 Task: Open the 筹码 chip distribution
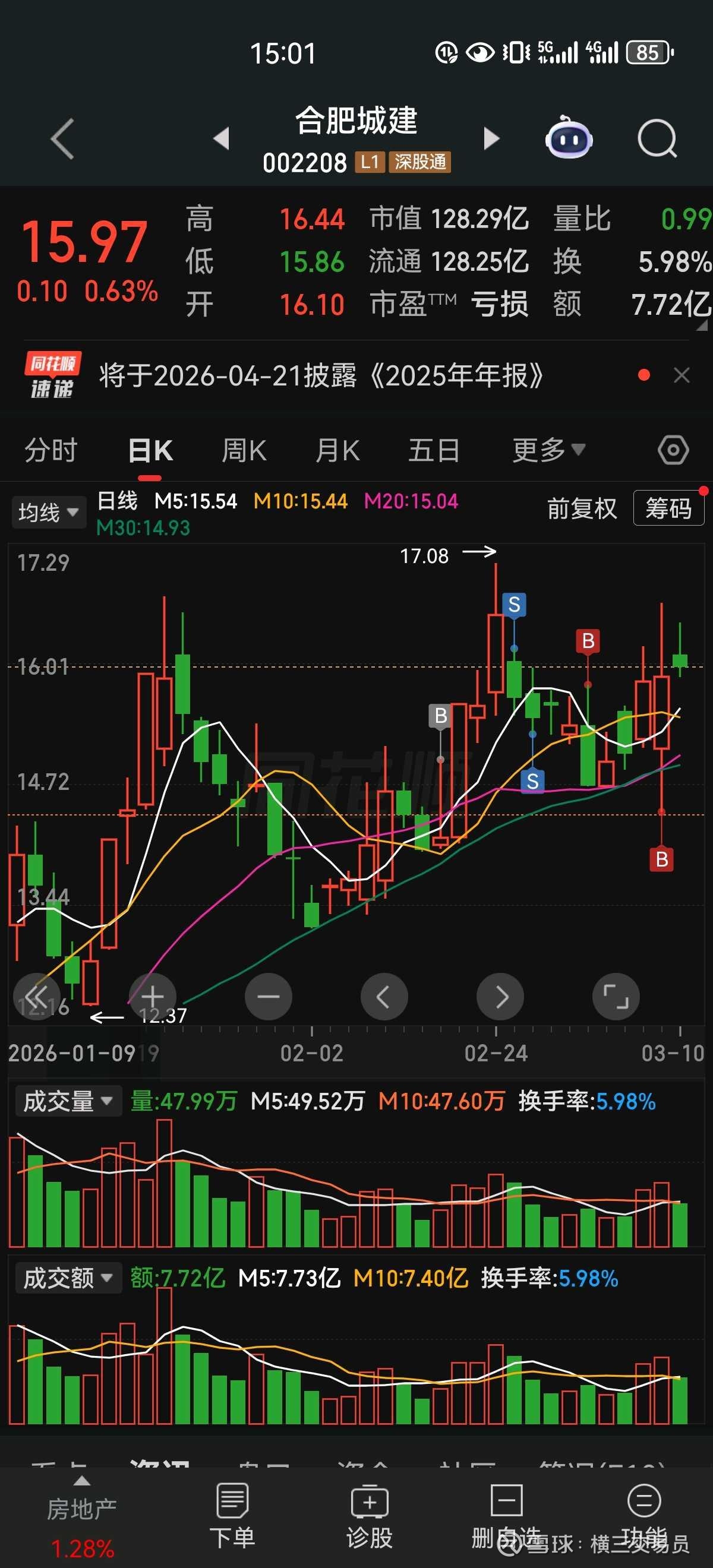click(668, 508)
